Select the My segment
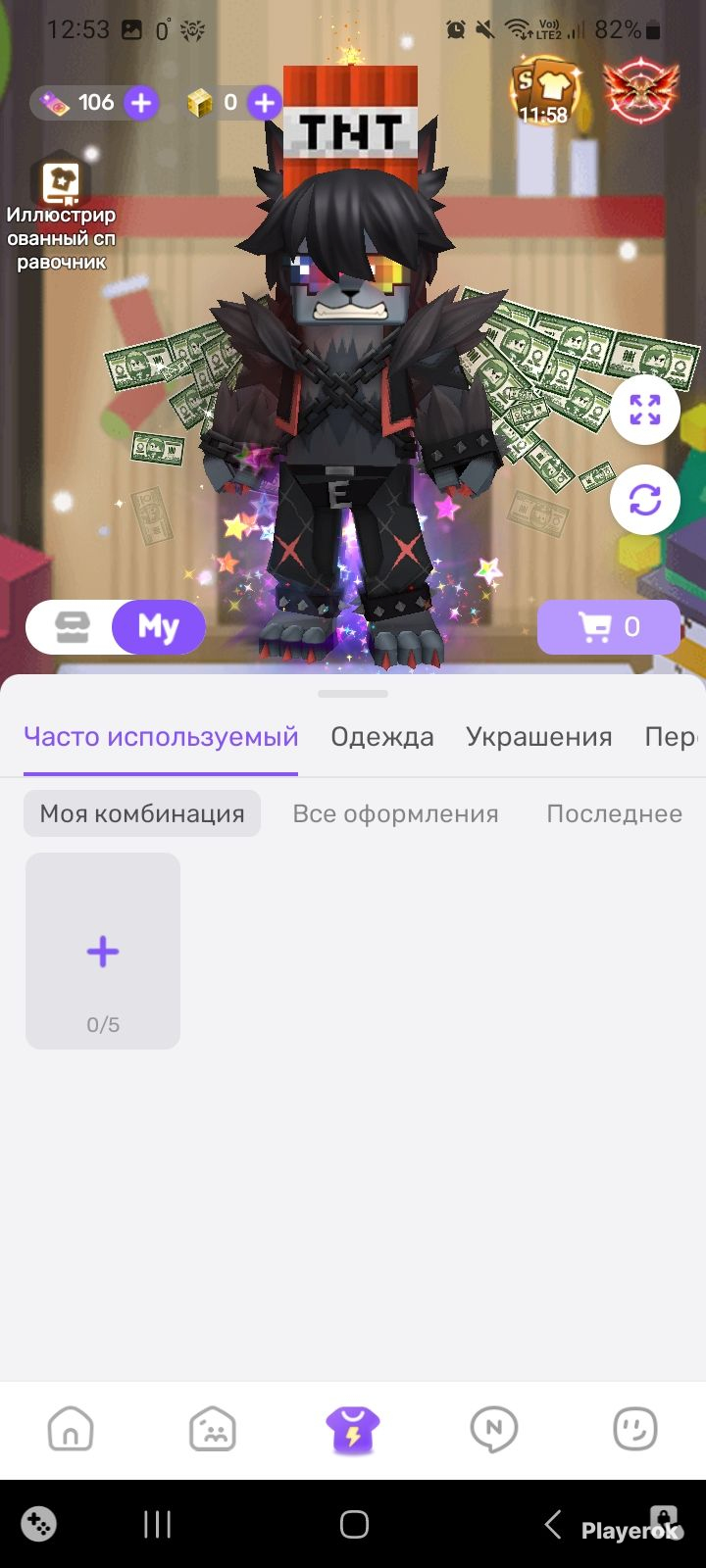The height and width of the screenshot is (1568, 706). 158,627
